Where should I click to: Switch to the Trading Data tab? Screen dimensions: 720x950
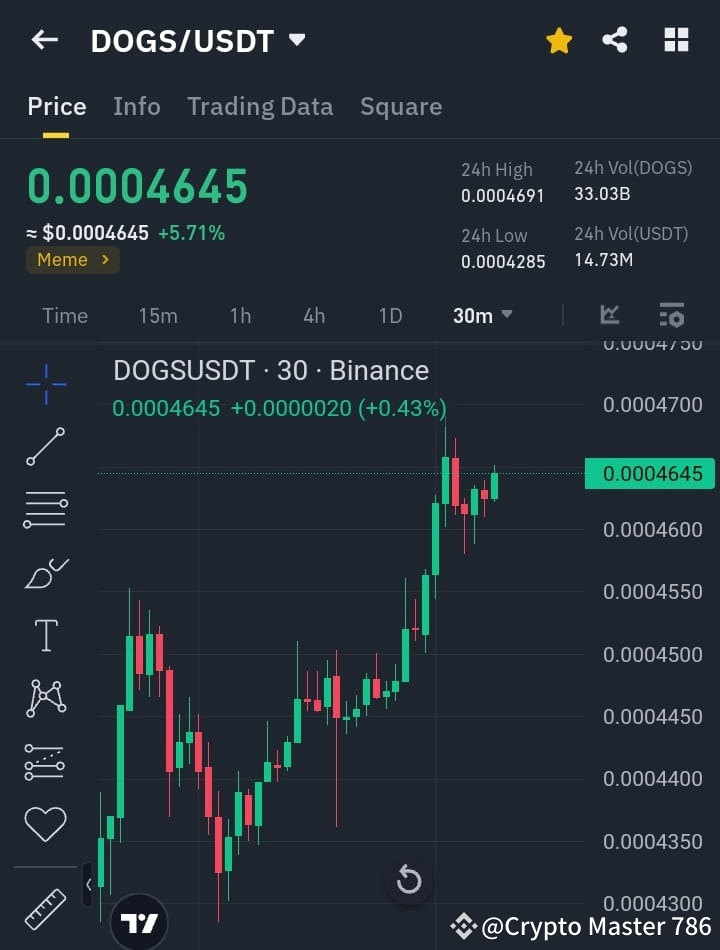click(x=260, y=106)
